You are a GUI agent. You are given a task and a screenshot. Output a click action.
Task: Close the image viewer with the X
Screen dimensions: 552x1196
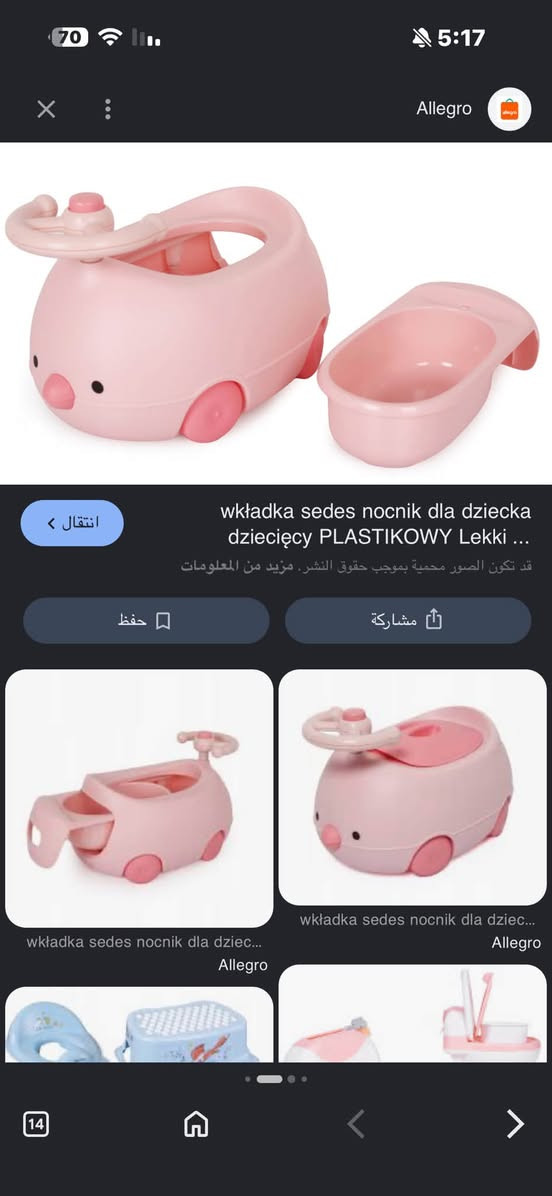pos(47,110)
